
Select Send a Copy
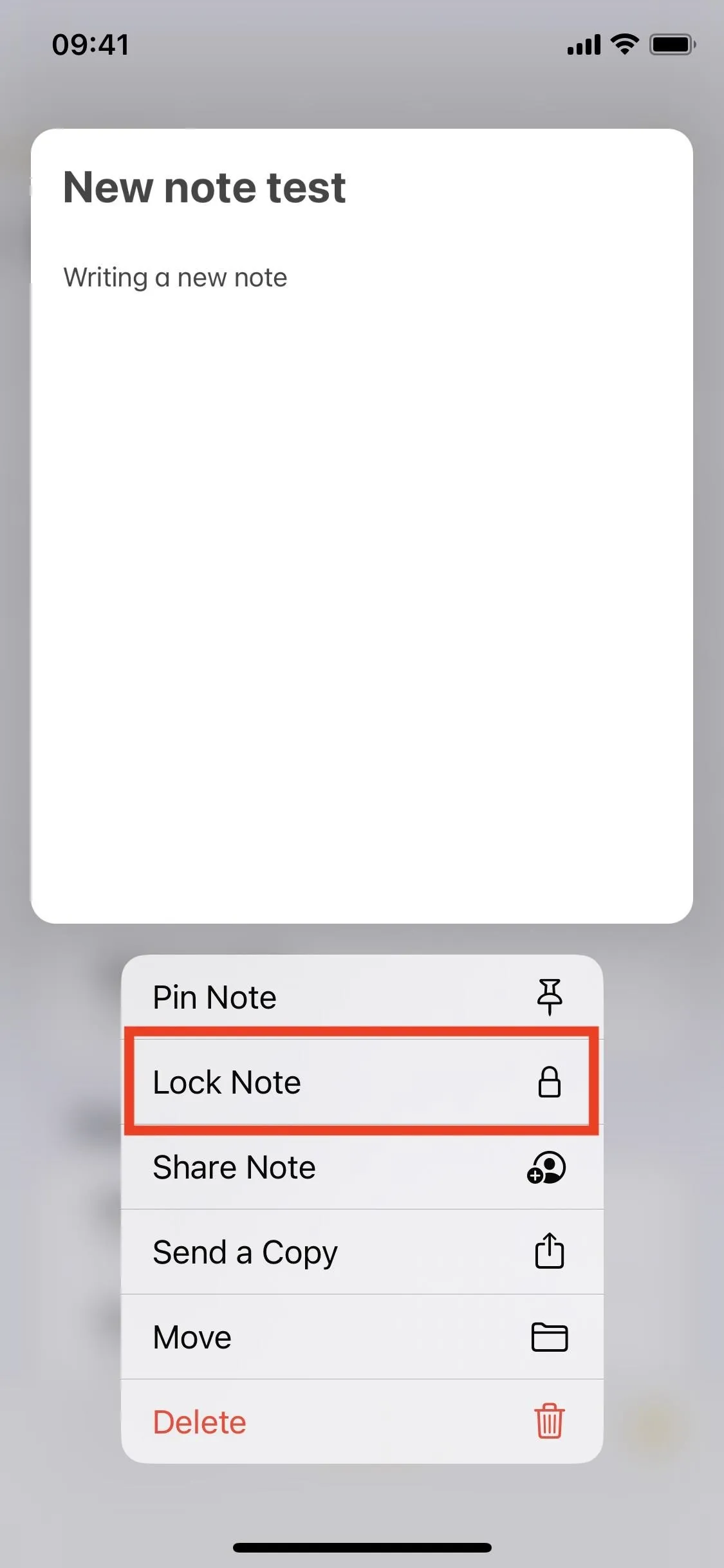pyautogui.click(x=362, y=1252)
